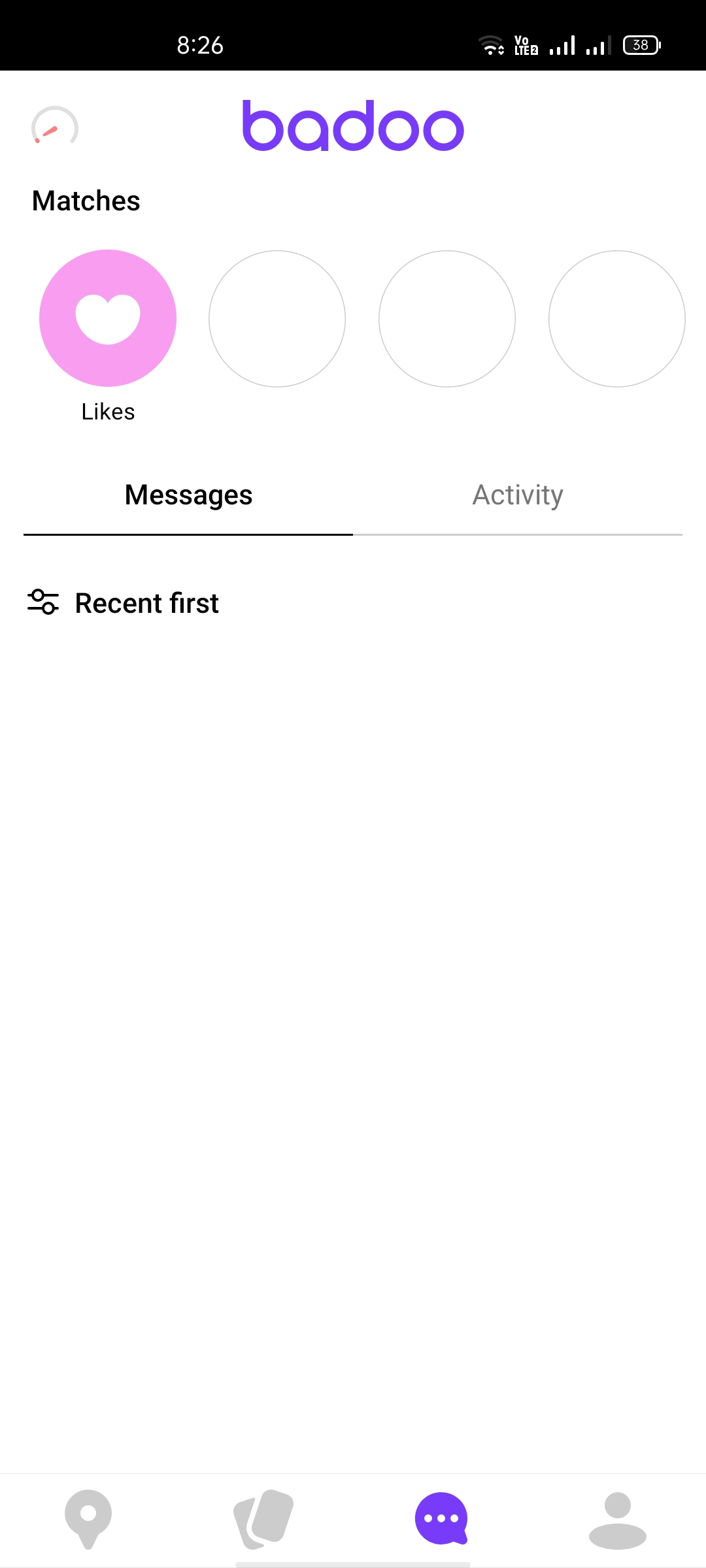The image size is (706, 1568).
Task: Select the first empty match placeholder circle
Action: (x=277, y=319)
